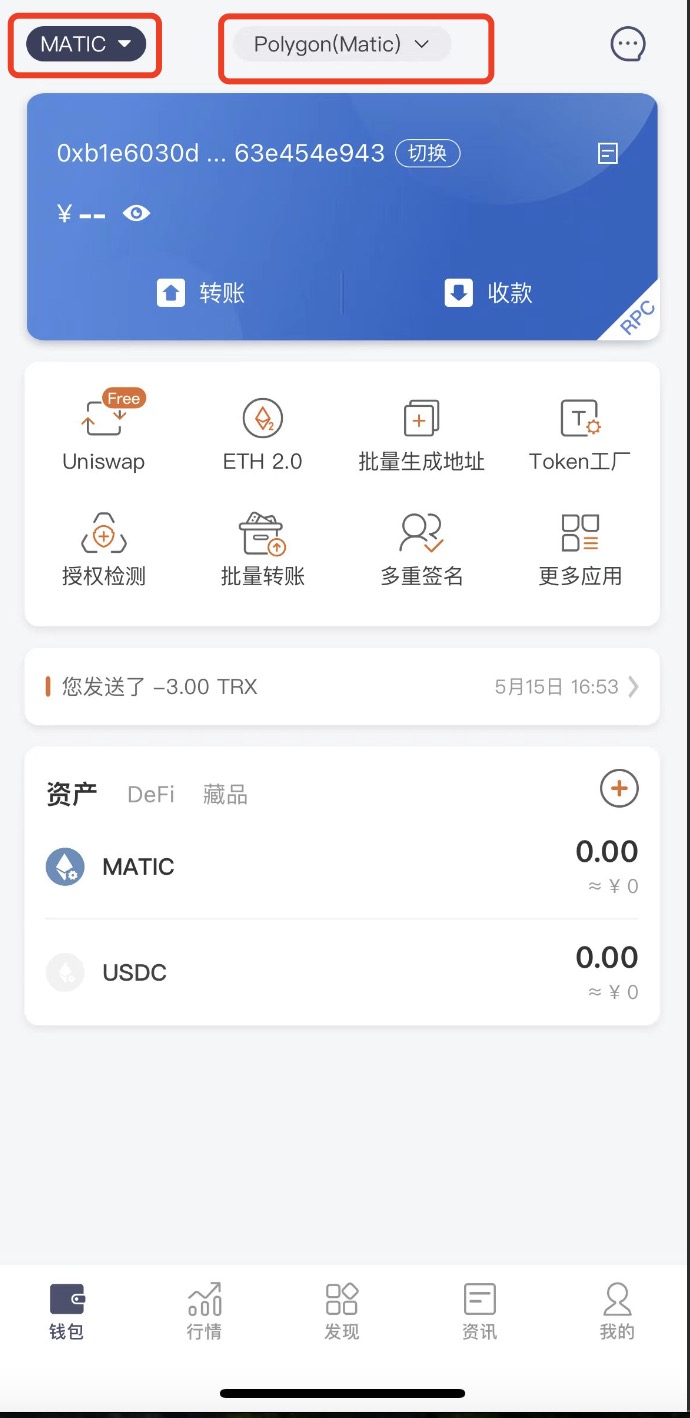The width and height of the screenshot is (690, 1418).
Task: Start a transfer with 转账
Action: point(201,293)
